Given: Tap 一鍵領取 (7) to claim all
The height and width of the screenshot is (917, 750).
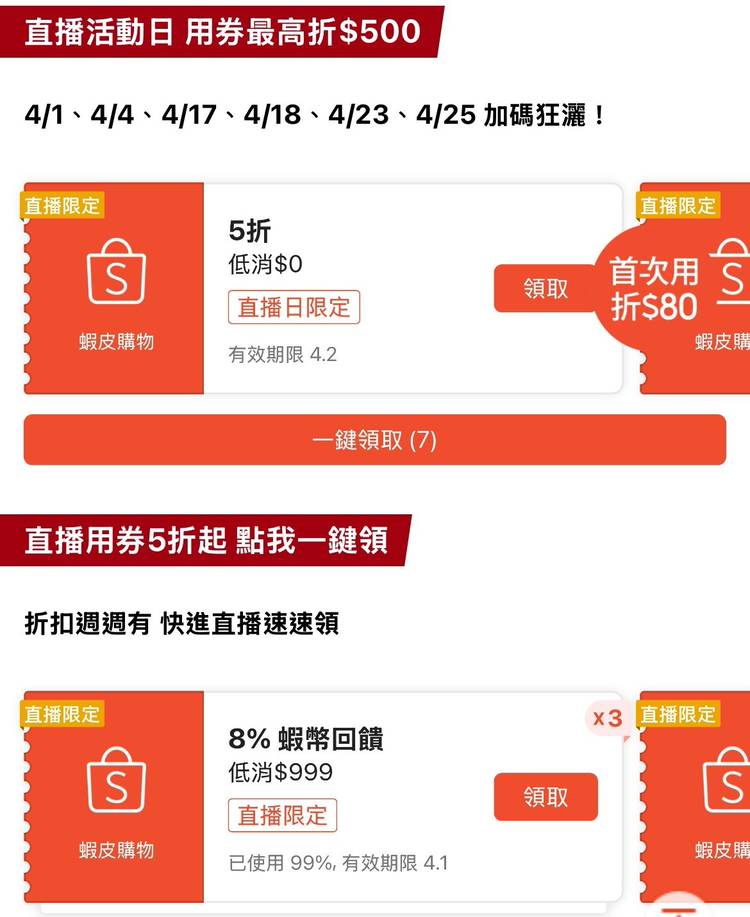Looking at the screenshot, I should pos(374,440).
